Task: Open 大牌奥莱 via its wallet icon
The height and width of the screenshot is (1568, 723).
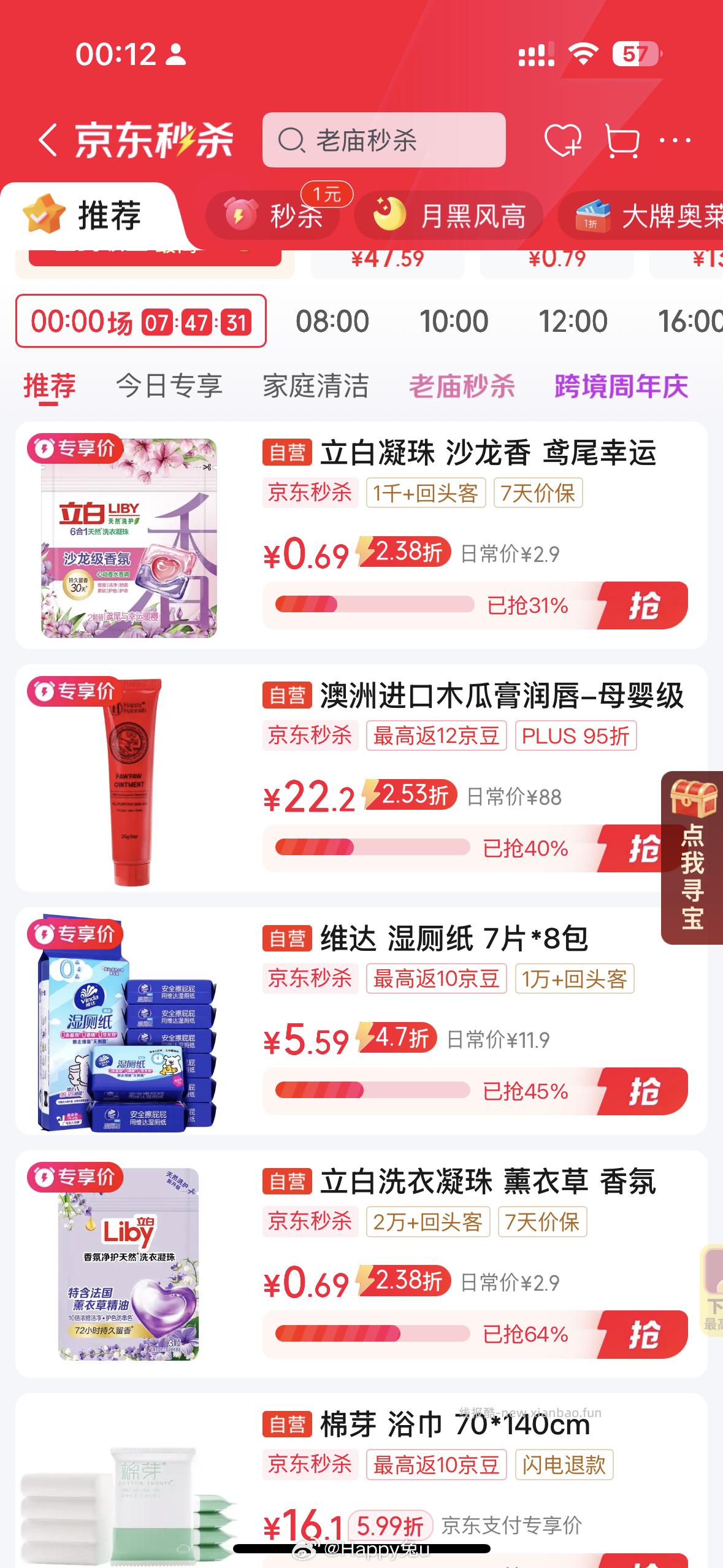Action: click(x=590, y=216)
